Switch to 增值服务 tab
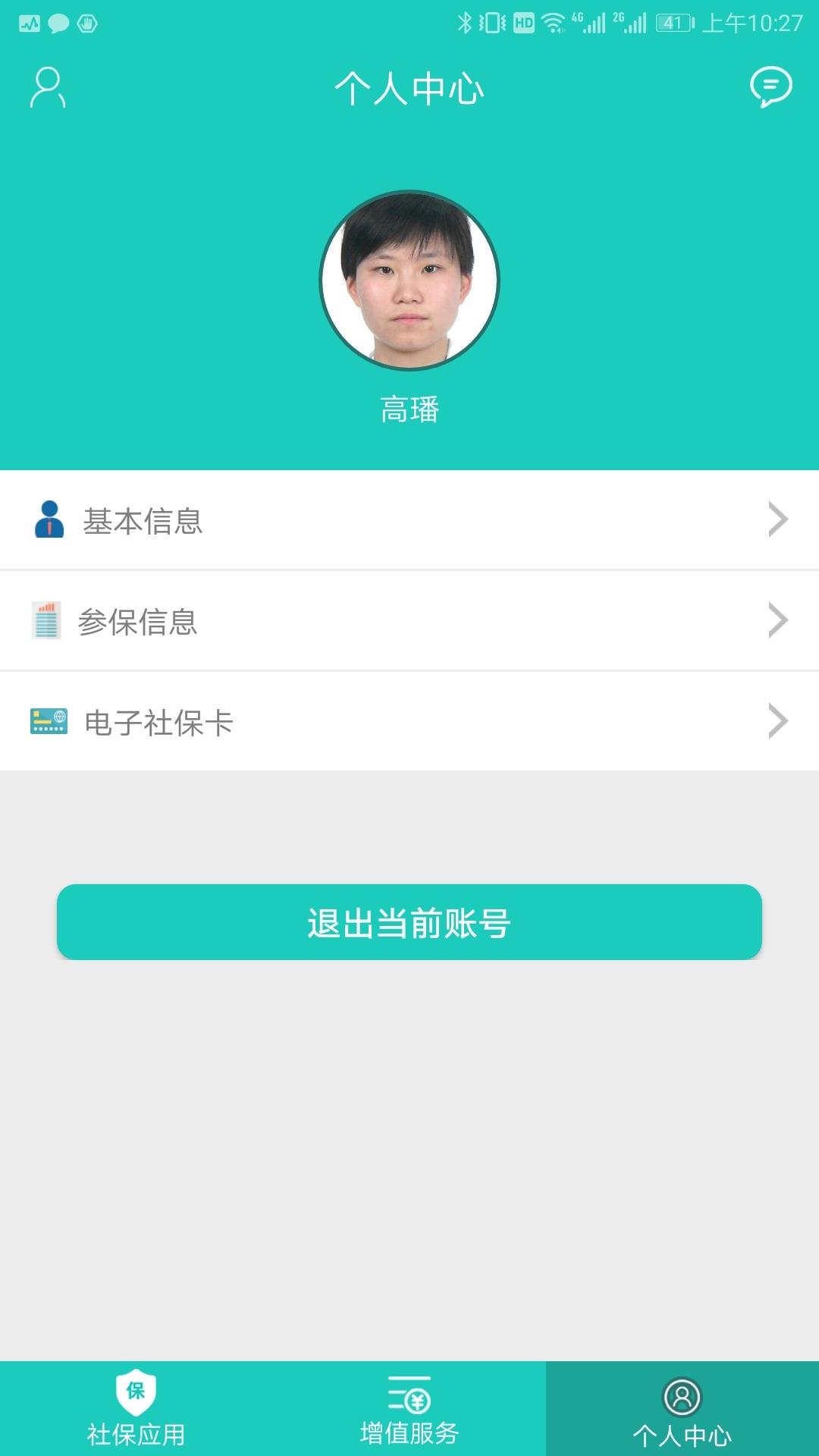The height and width of the screenshot is (1456, 819). (409, 1409)
